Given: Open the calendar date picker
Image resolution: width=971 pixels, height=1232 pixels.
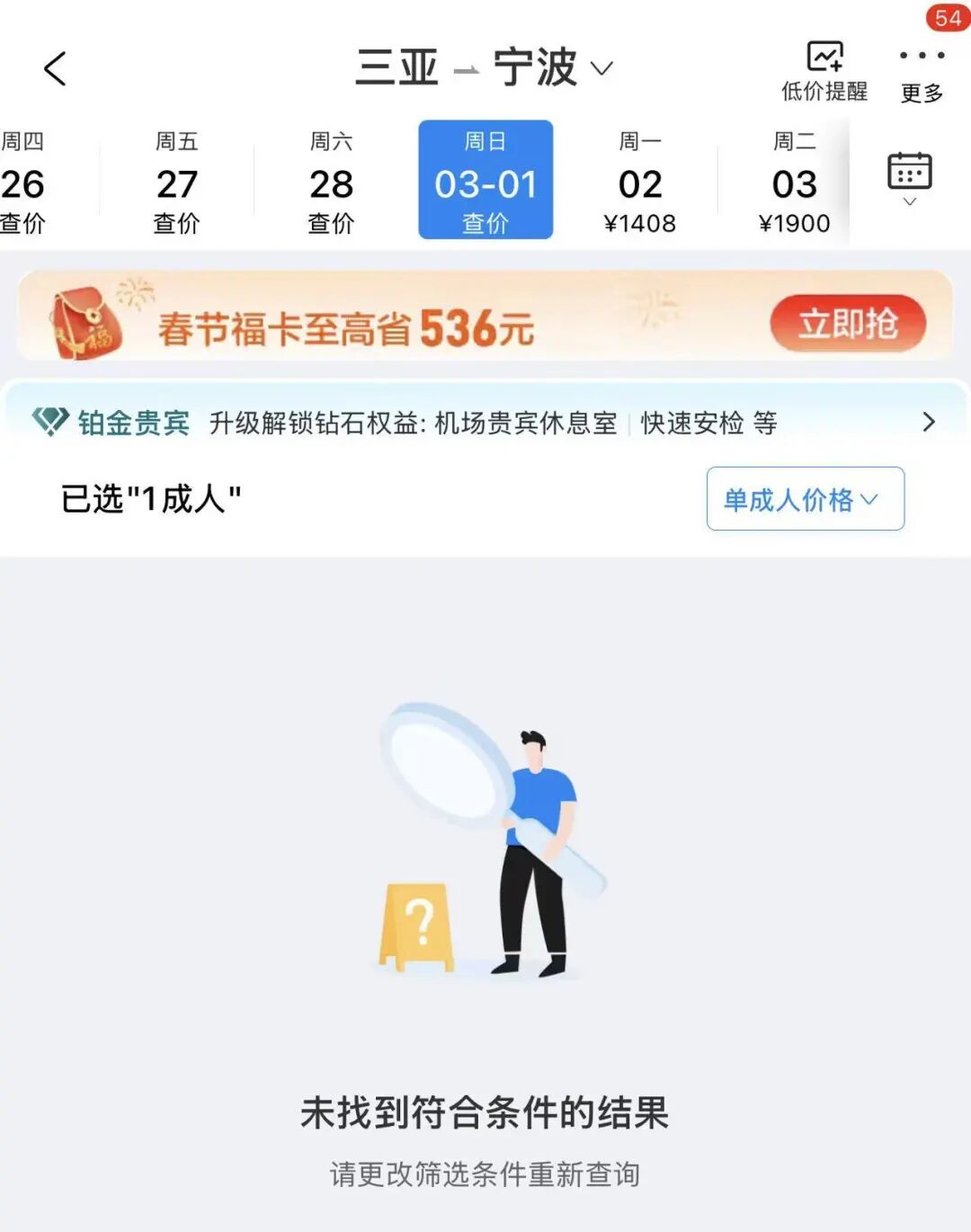Looking at the screenshot, I should pyautogui.click(x=909, y=176).
